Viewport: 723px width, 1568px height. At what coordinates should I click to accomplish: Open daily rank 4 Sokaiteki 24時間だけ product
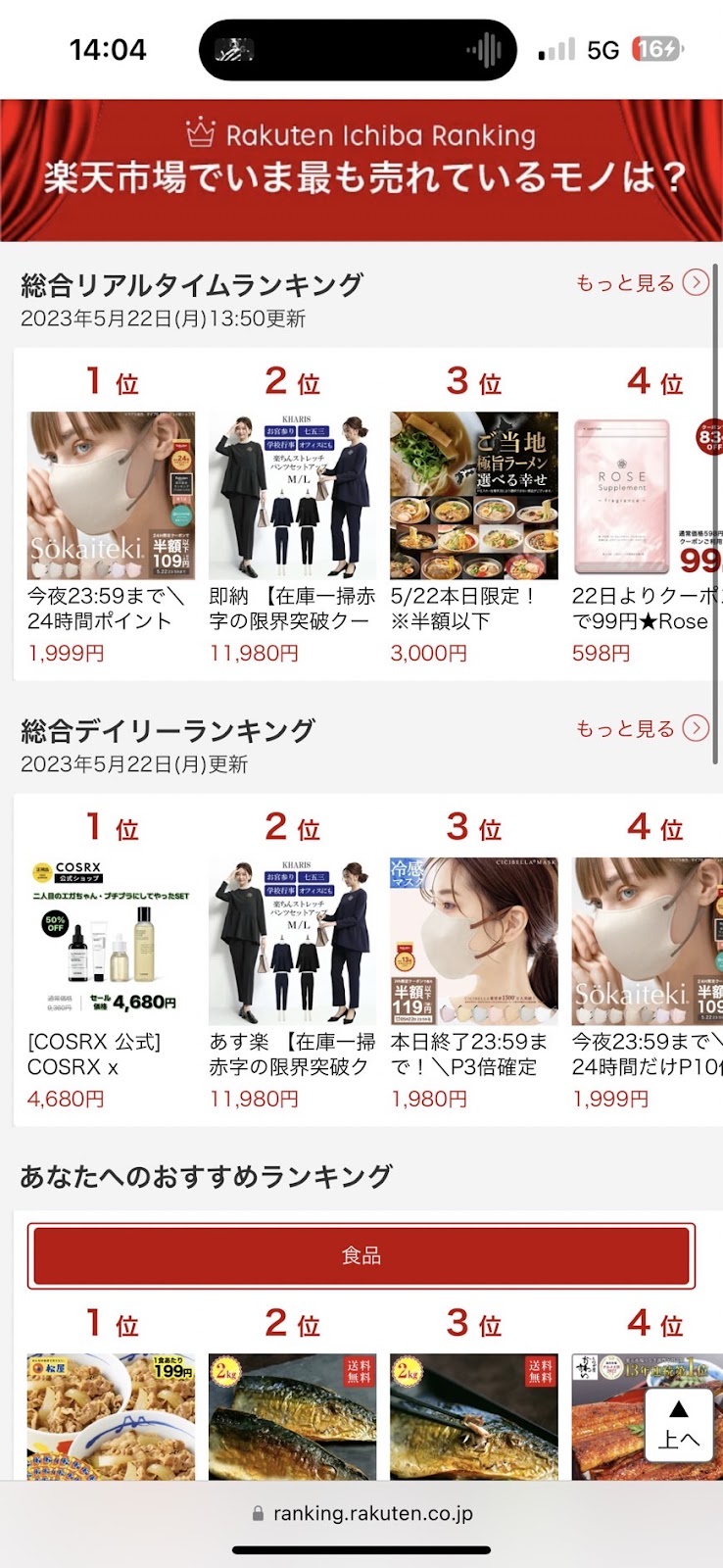647,941
